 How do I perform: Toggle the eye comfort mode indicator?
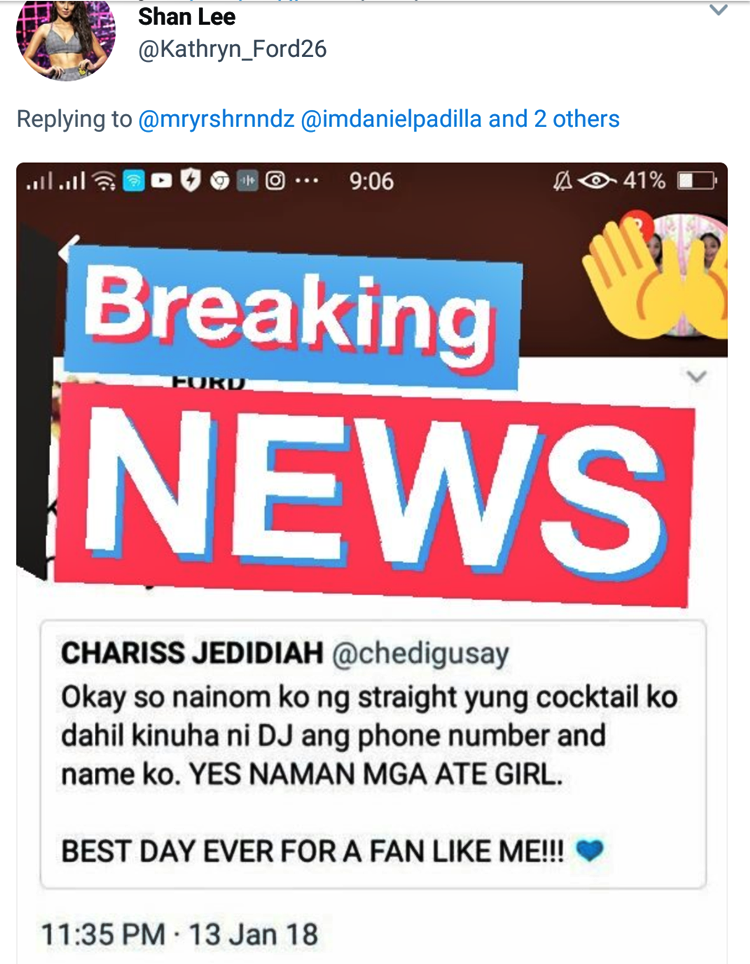[597, 180]
